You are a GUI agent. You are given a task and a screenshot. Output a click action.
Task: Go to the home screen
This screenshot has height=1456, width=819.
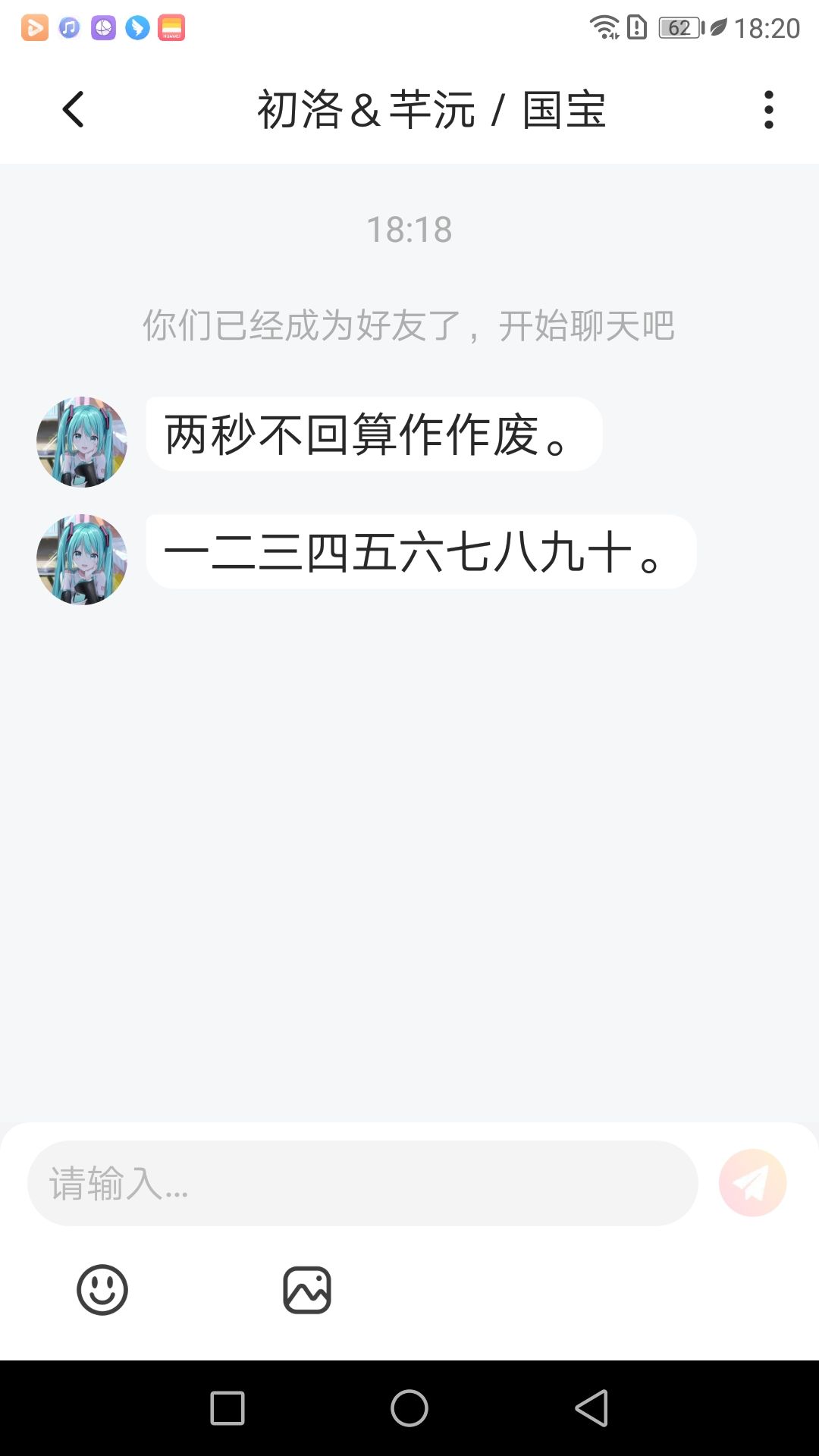(409, 1408)
